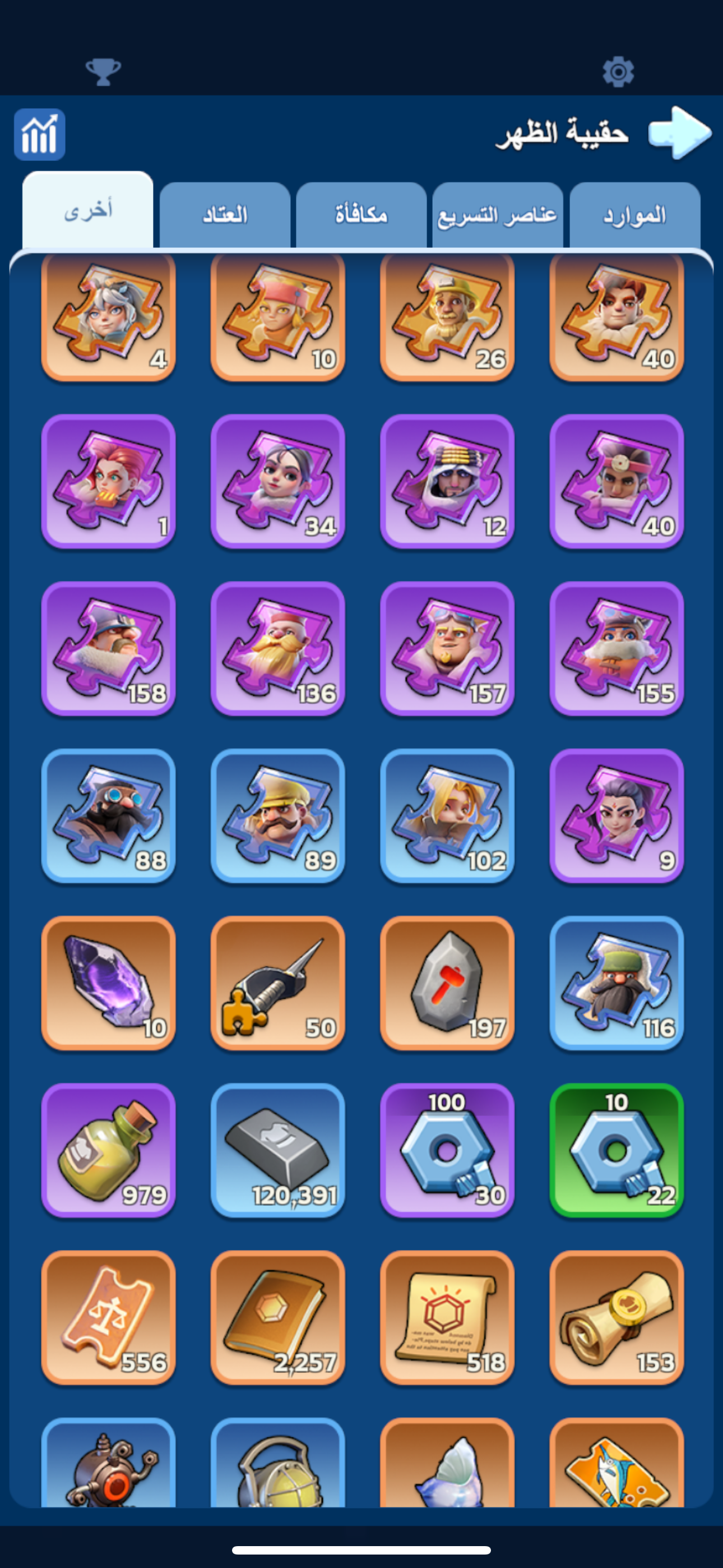Select the scroll item with 153
The image size is (723, 1568).
(617, 1317)
